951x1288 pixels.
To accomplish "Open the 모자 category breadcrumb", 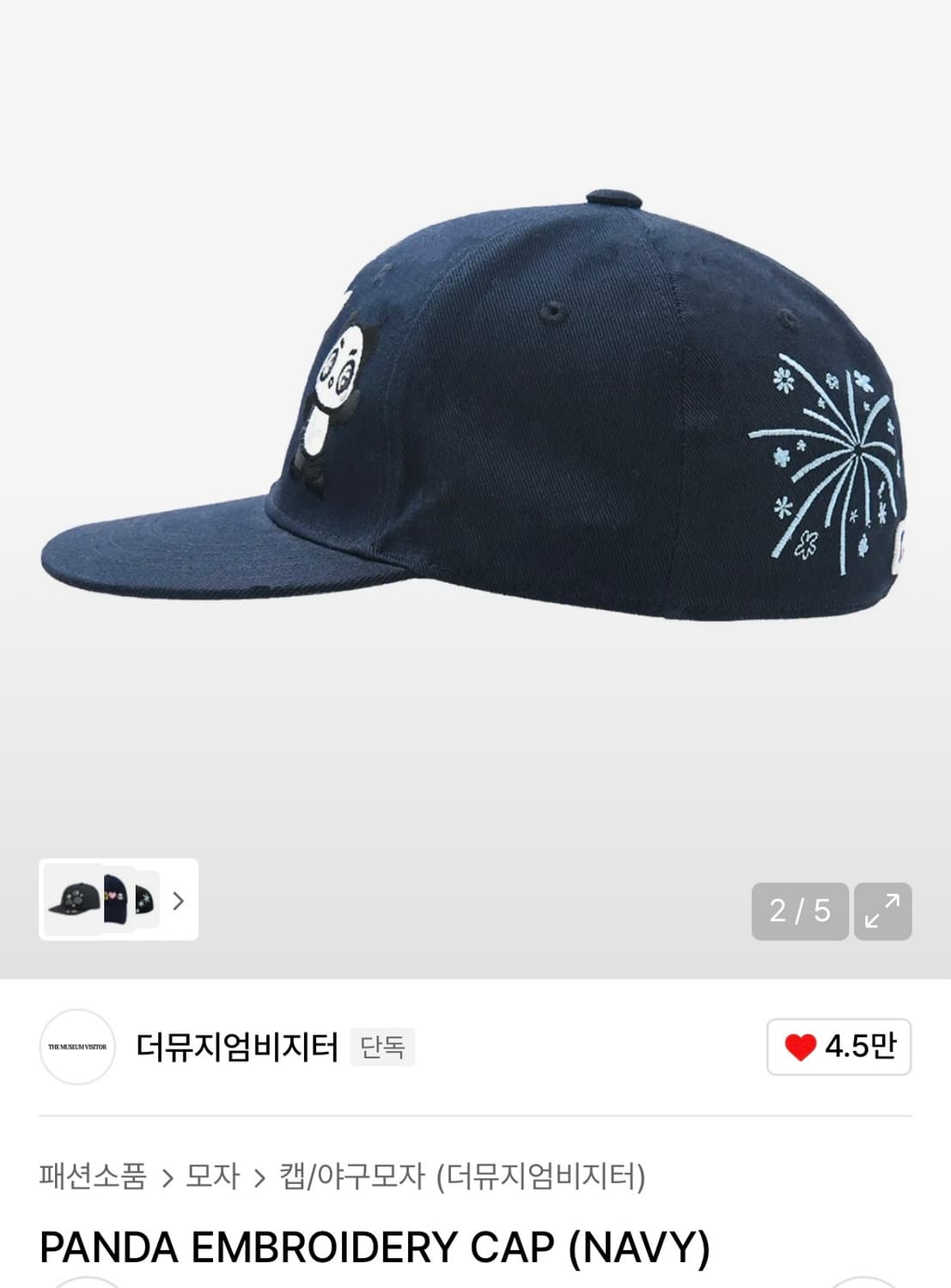I will (x=212, y=1176).
